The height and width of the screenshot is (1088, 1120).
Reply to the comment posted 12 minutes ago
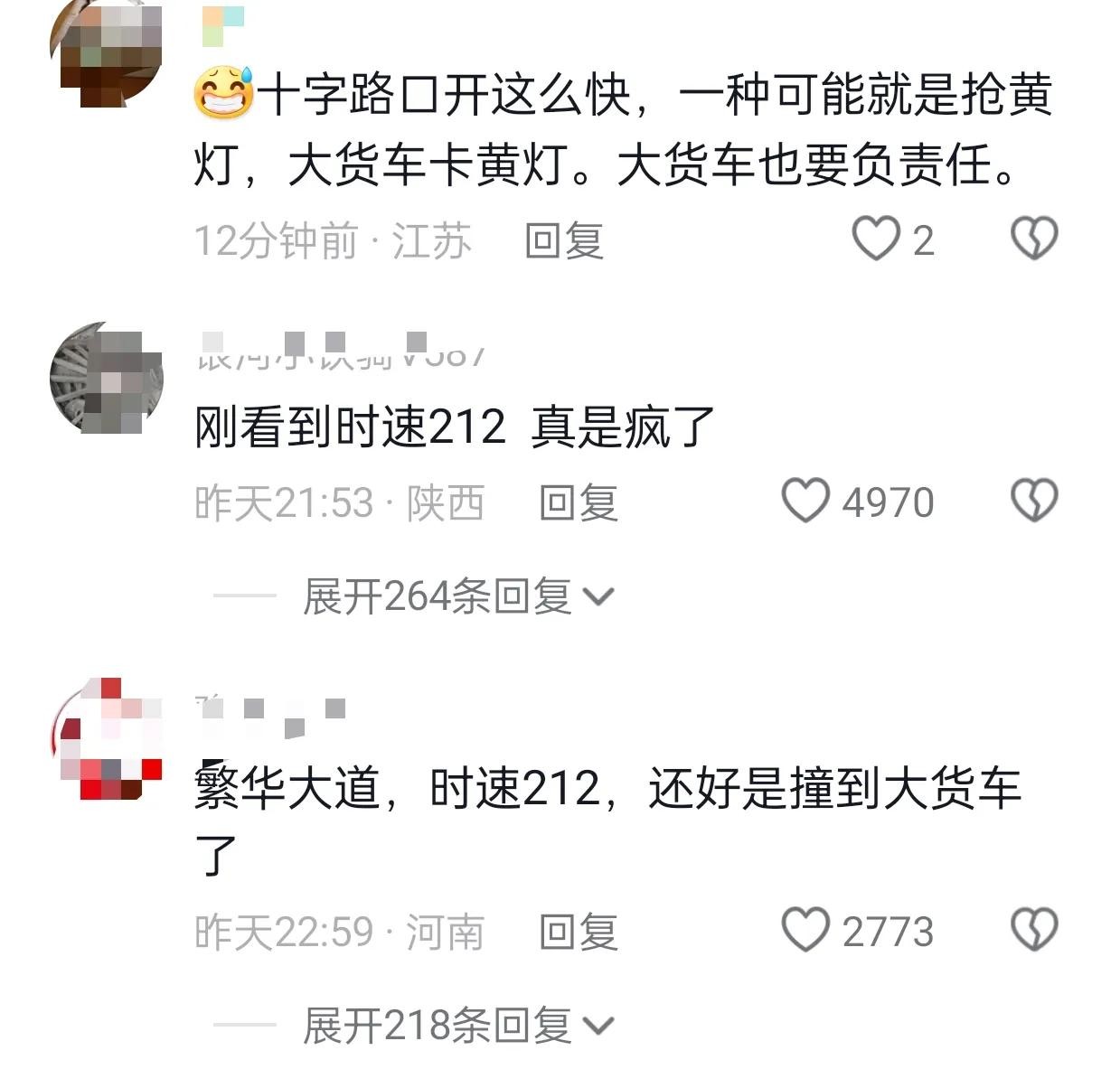564,241
